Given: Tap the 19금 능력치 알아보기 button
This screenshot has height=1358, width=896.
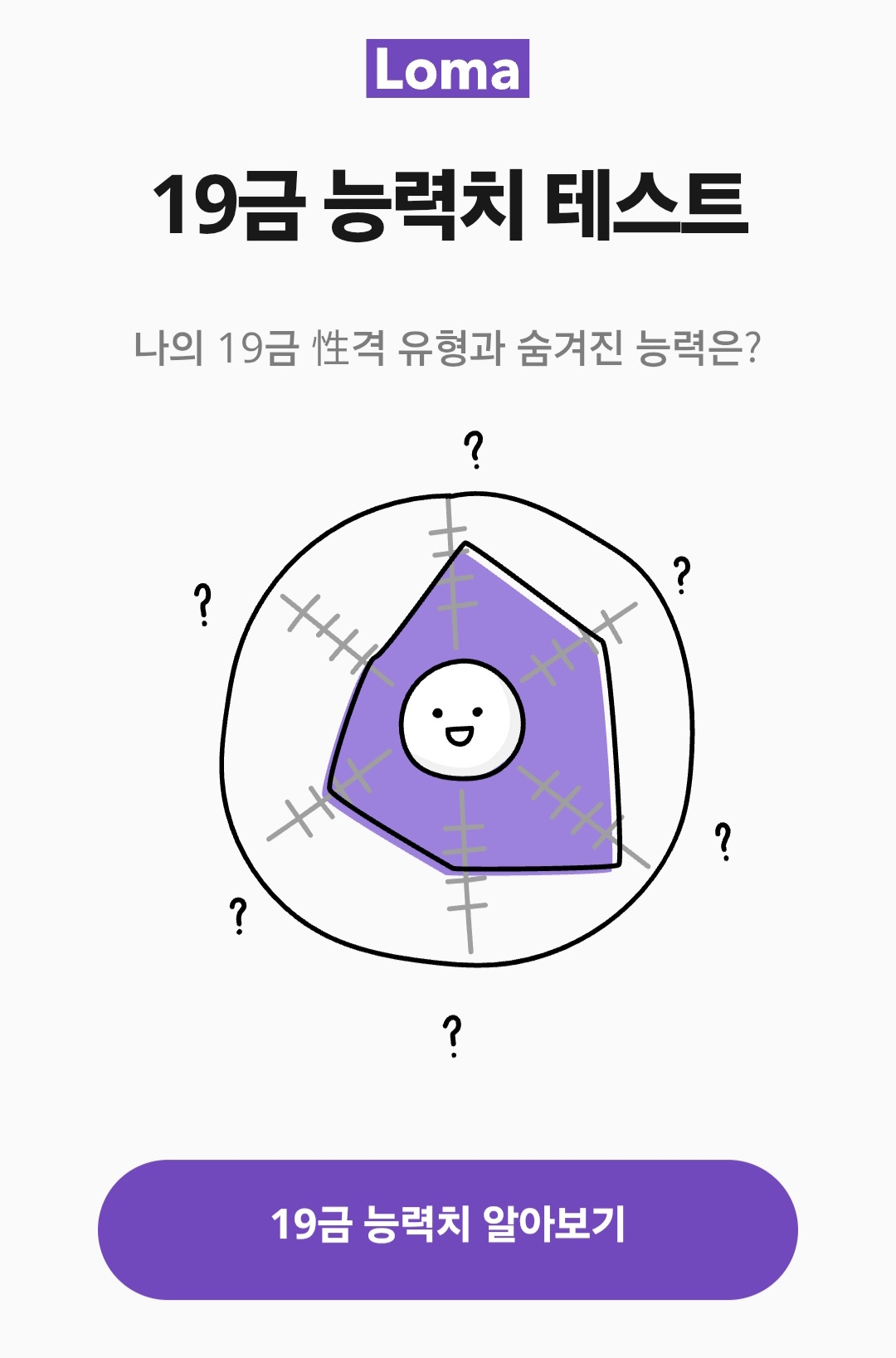Looking at the screenshot, I should tap(448, 1229).
